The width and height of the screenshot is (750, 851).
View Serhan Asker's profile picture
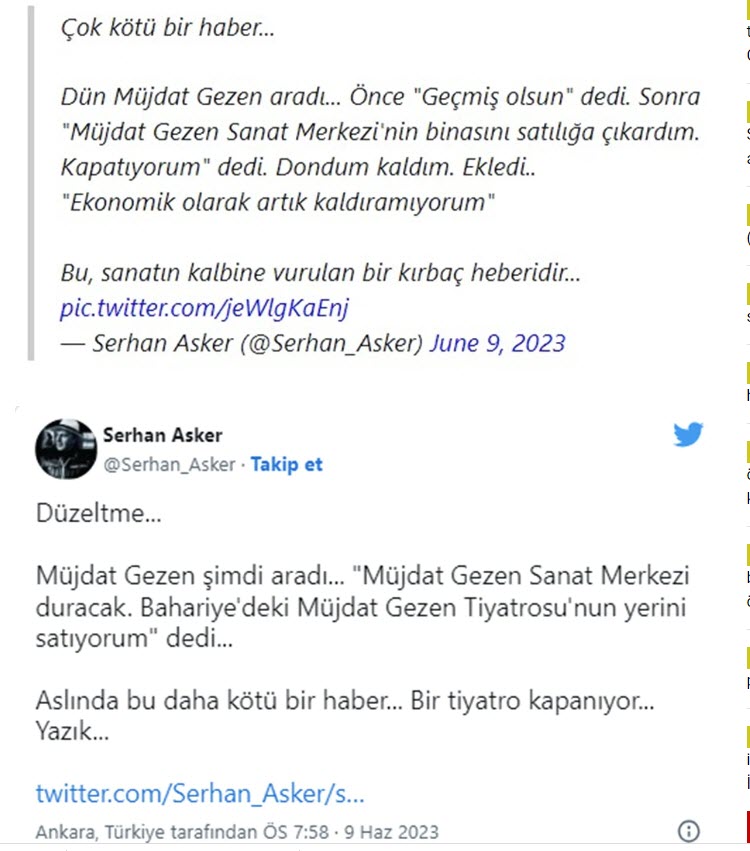tap(66, 448)
